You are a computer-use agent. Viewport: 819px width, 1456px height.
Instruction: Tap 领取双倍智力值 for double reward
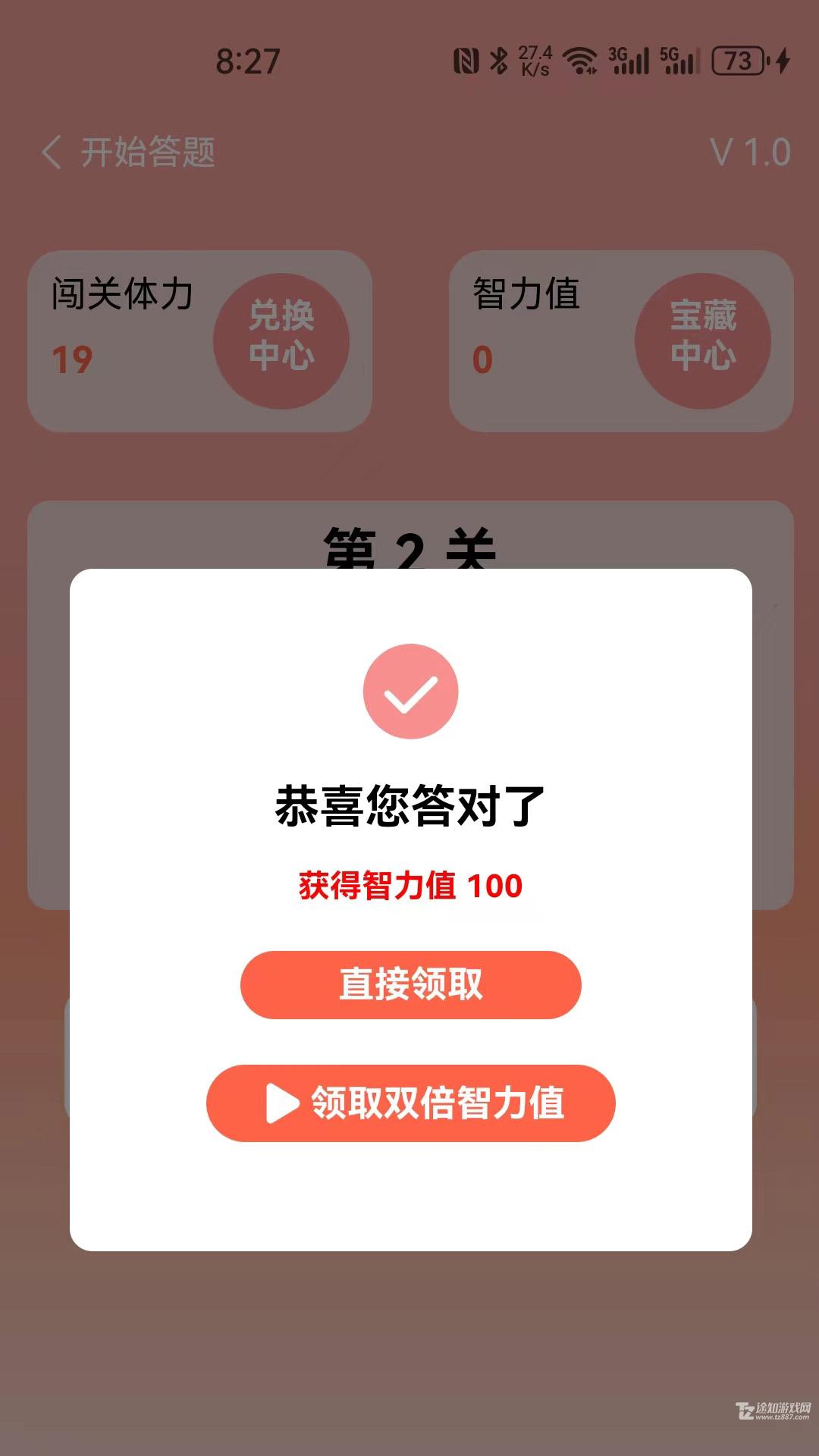pyautogui.click(x=409, y=1103)
